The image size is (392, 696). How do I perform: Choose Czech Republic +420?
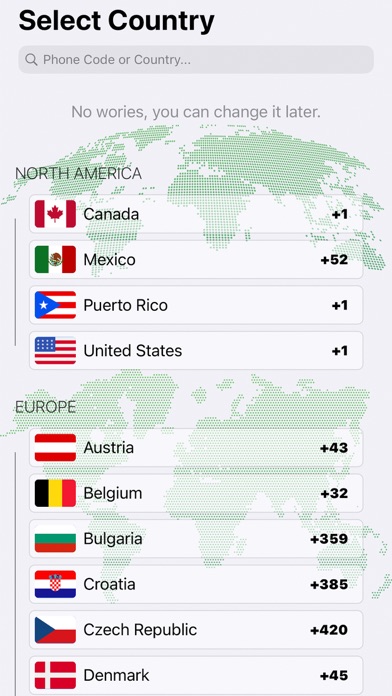tap(196, 630)
